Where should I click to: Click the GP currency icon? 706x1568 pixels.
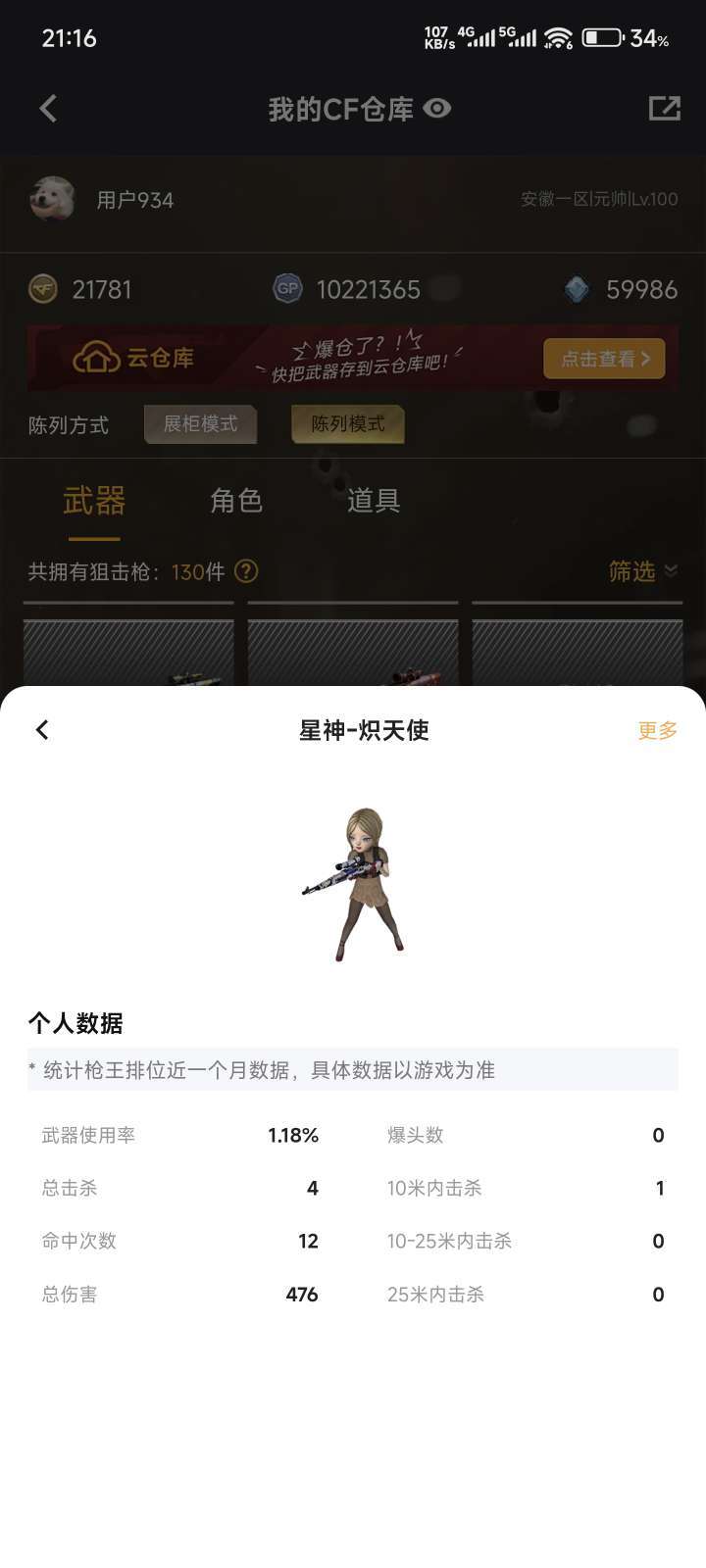pyautogui.click(x=286, y=289)
